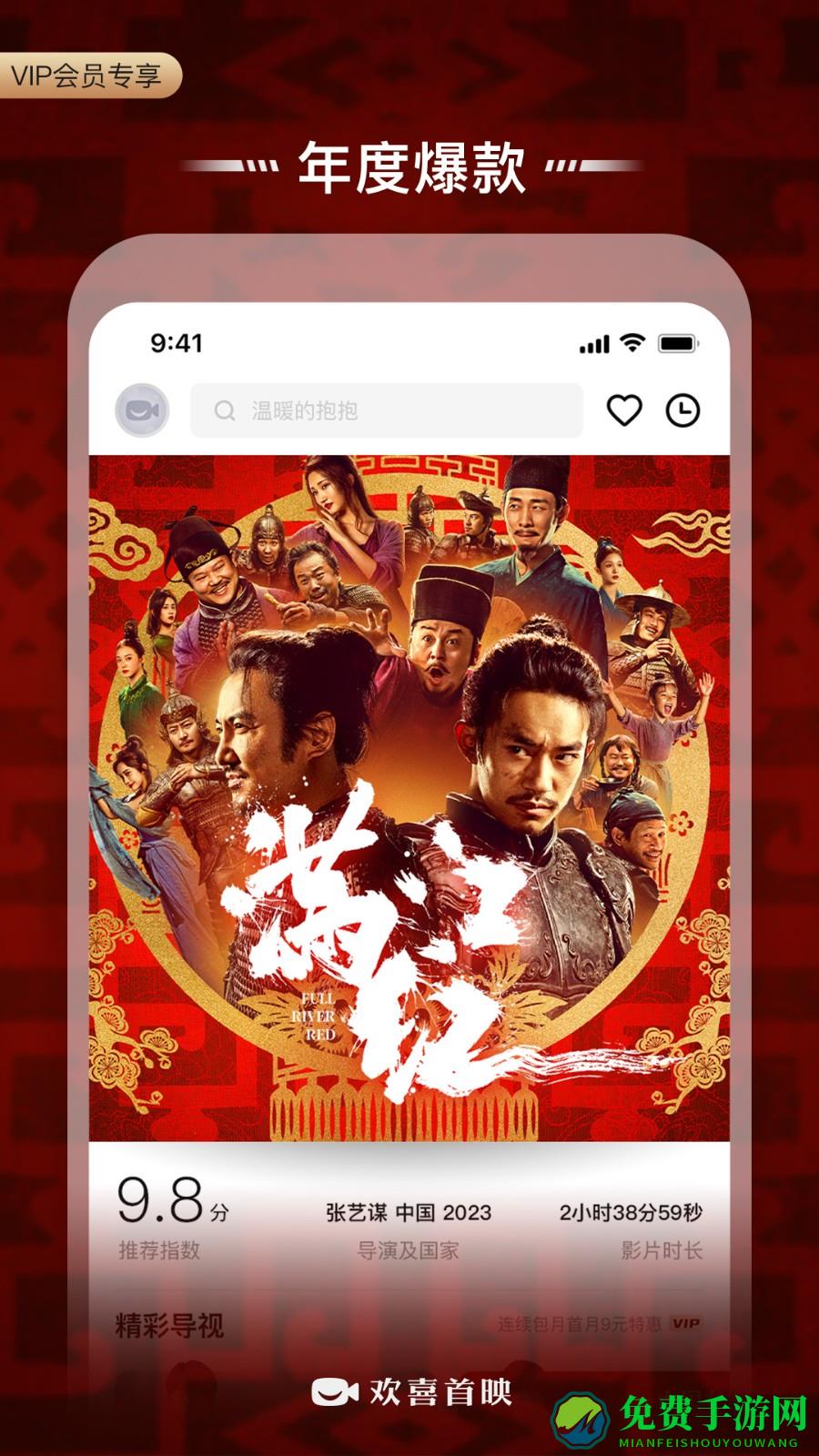This screenshot has height=1456, width=819.
Task: Tap the Wi-Fi icon in the status bar
Action: (626, 342)
